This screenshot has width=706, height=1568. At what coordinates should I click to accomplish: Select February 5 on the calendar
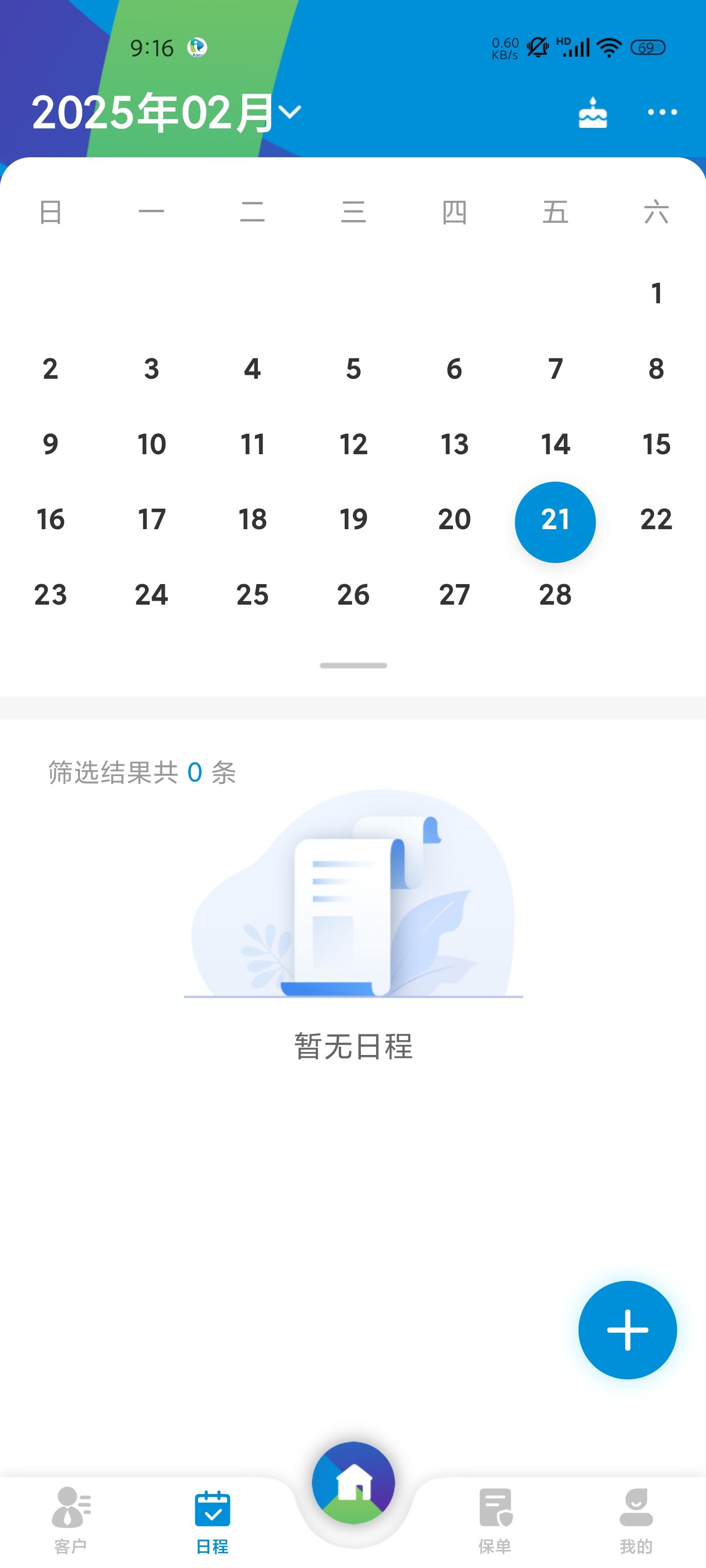(353, 369)
